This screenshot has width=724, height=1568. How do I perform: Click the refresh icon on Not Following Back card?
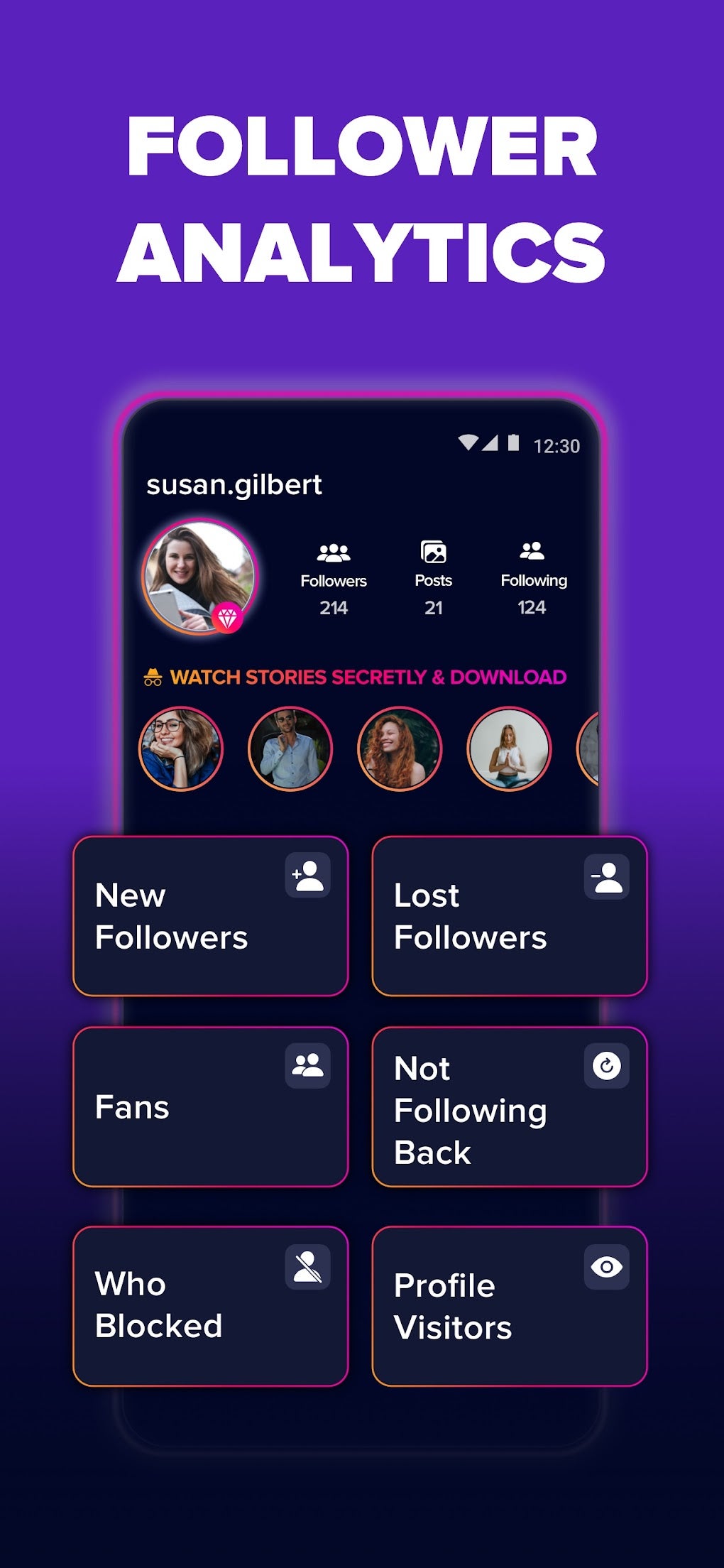605,1064
